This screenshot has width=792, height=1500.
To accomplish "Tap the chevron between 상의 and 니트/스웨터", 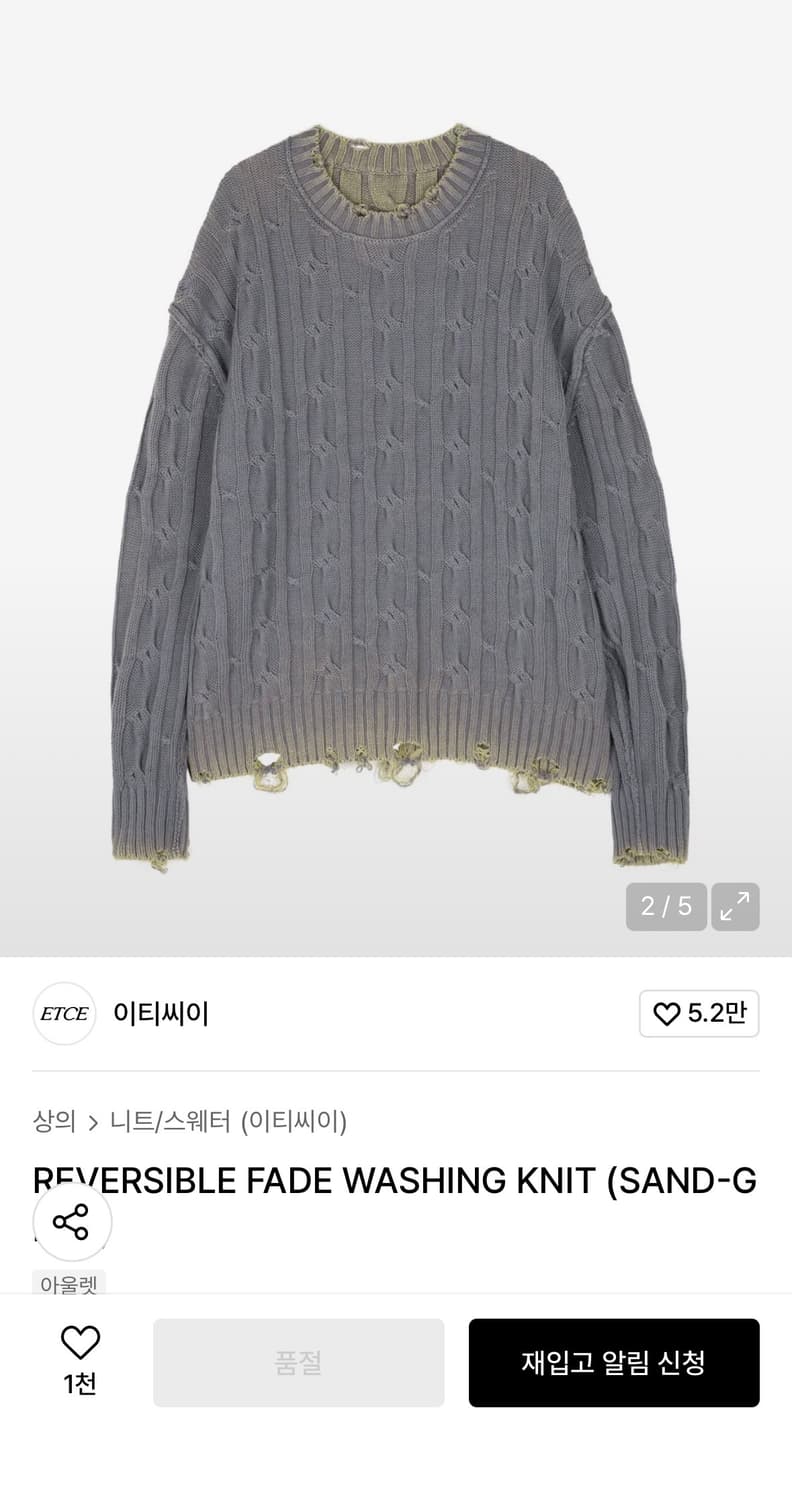I will tap(94, 1122).
